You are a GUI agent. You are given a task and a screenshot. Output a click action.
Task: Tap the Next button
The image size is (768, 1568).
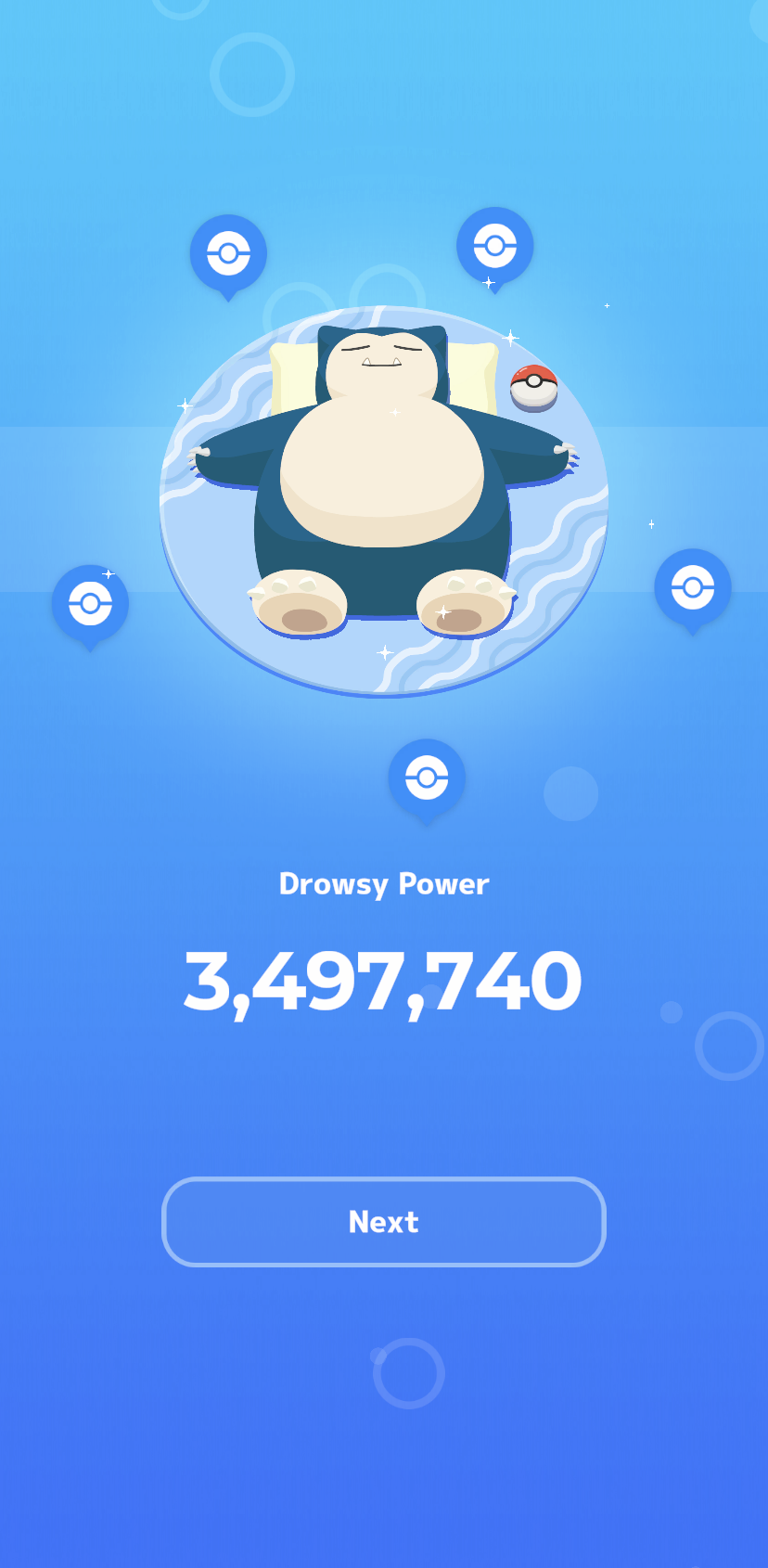[x=383, y=1221]
